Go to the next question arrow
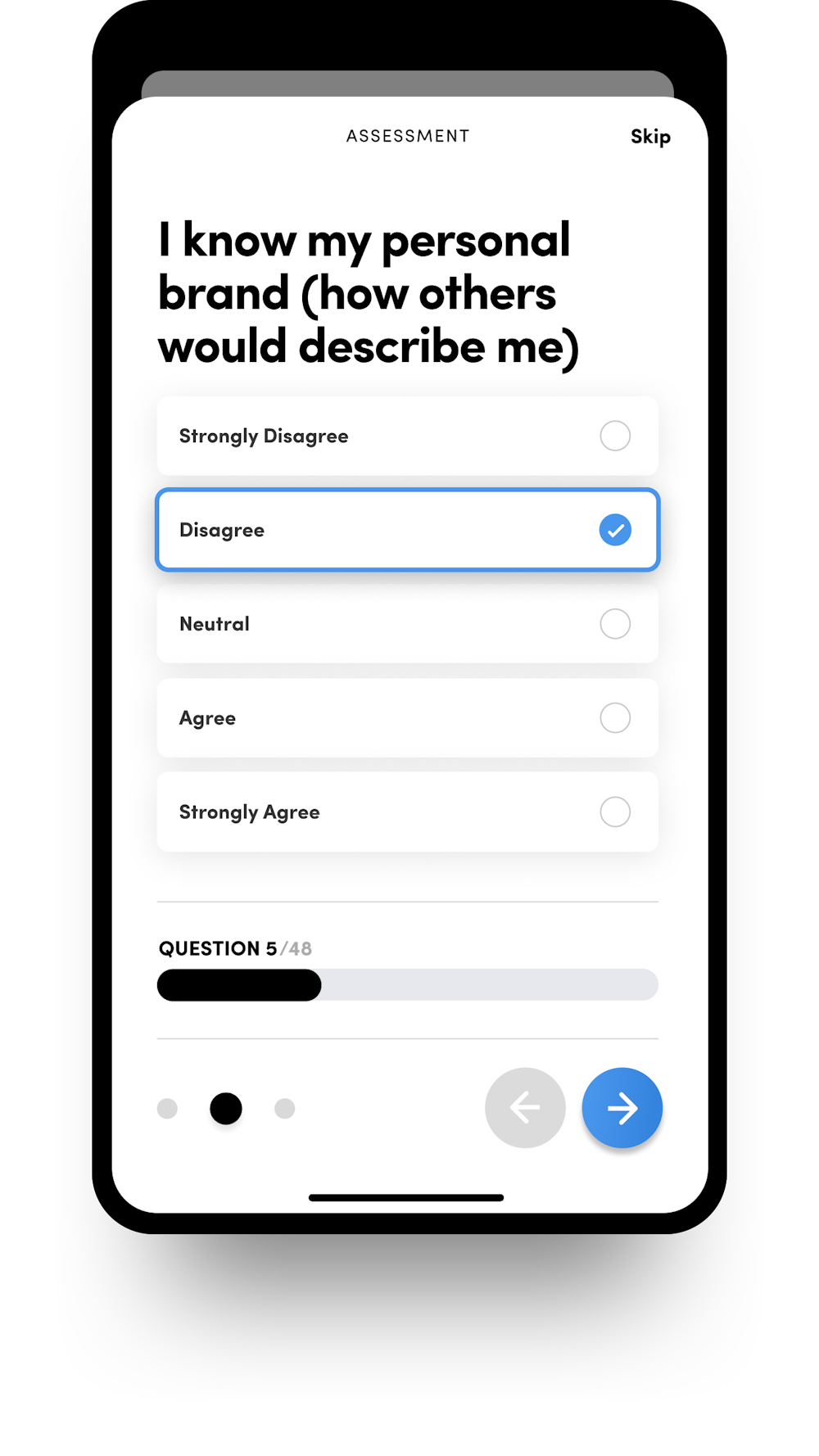Screen dimensions: 819x1456 pyautogui.click(x=622, y=1108)
